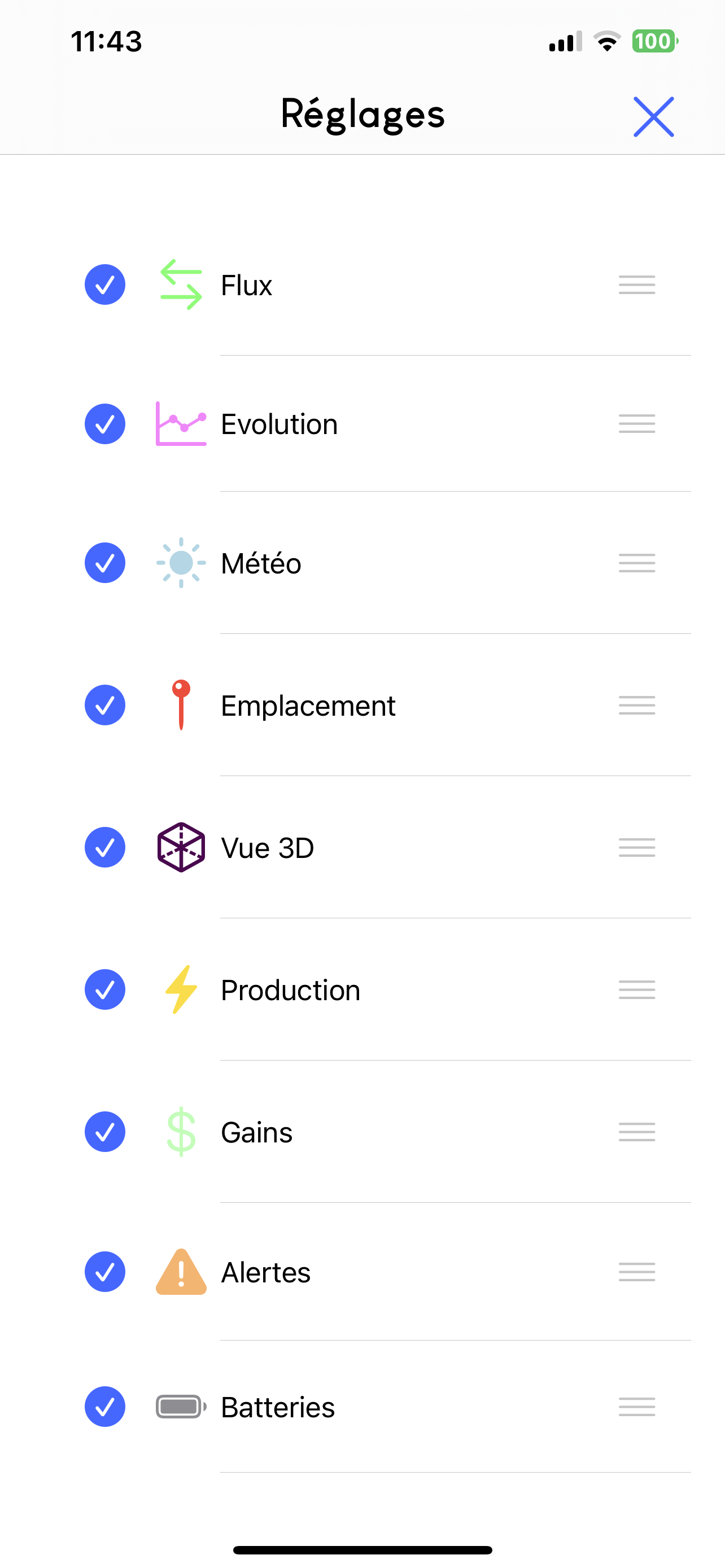Turn off the Gains checkbox
The image size is (725, 1568).
coord(104,1132)
